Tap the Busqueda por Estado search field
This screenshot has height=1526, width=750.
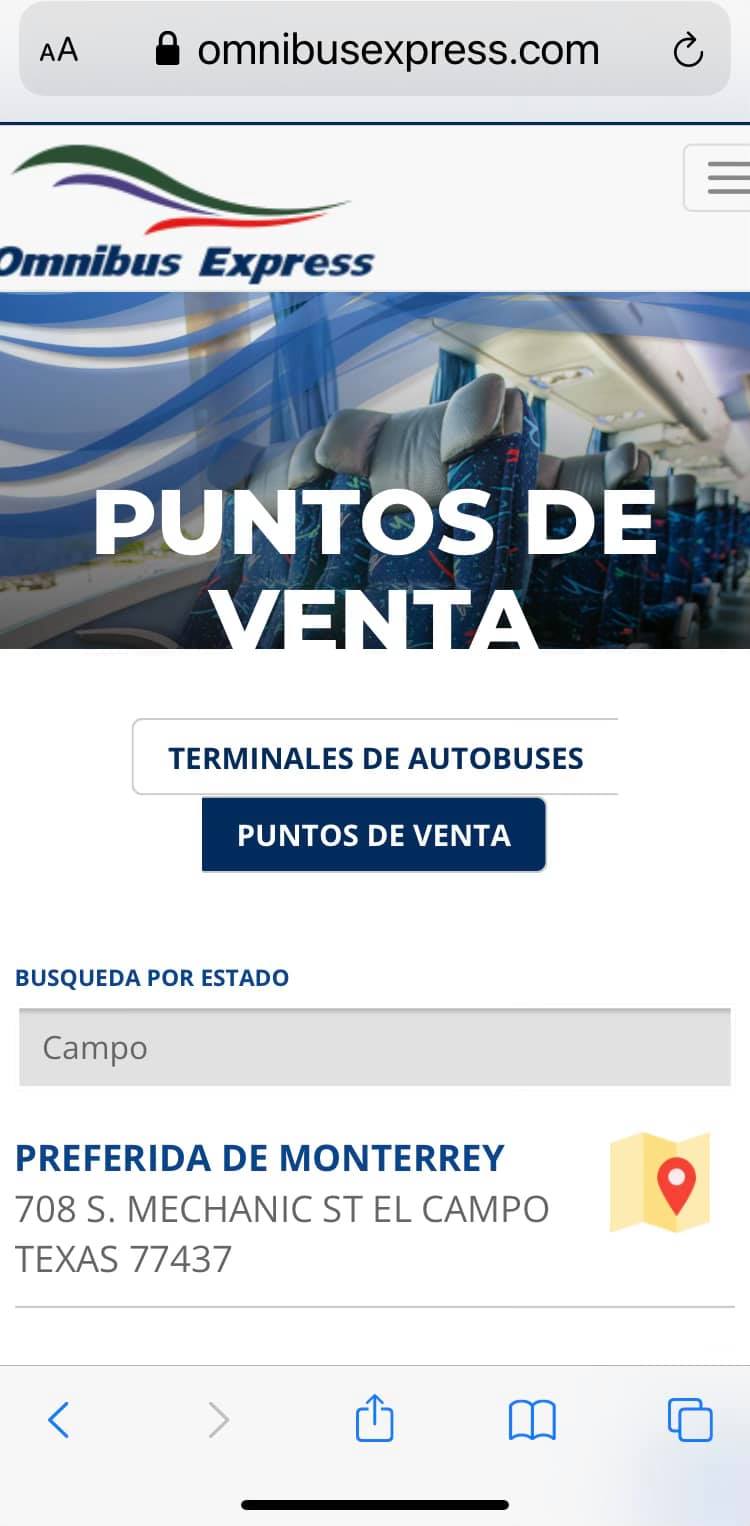click(375, 1048)
